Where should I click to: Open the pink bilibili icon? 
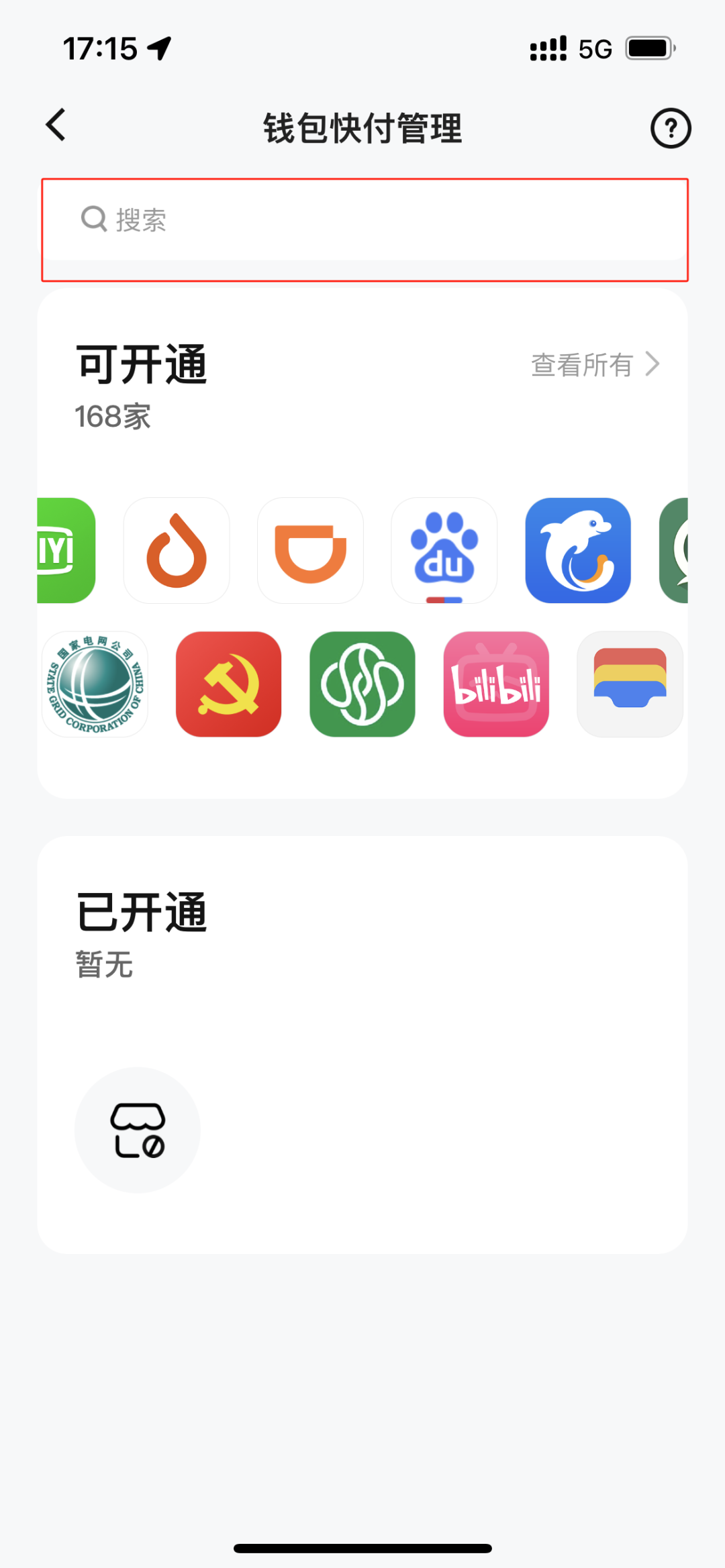(x=496, y=684)
